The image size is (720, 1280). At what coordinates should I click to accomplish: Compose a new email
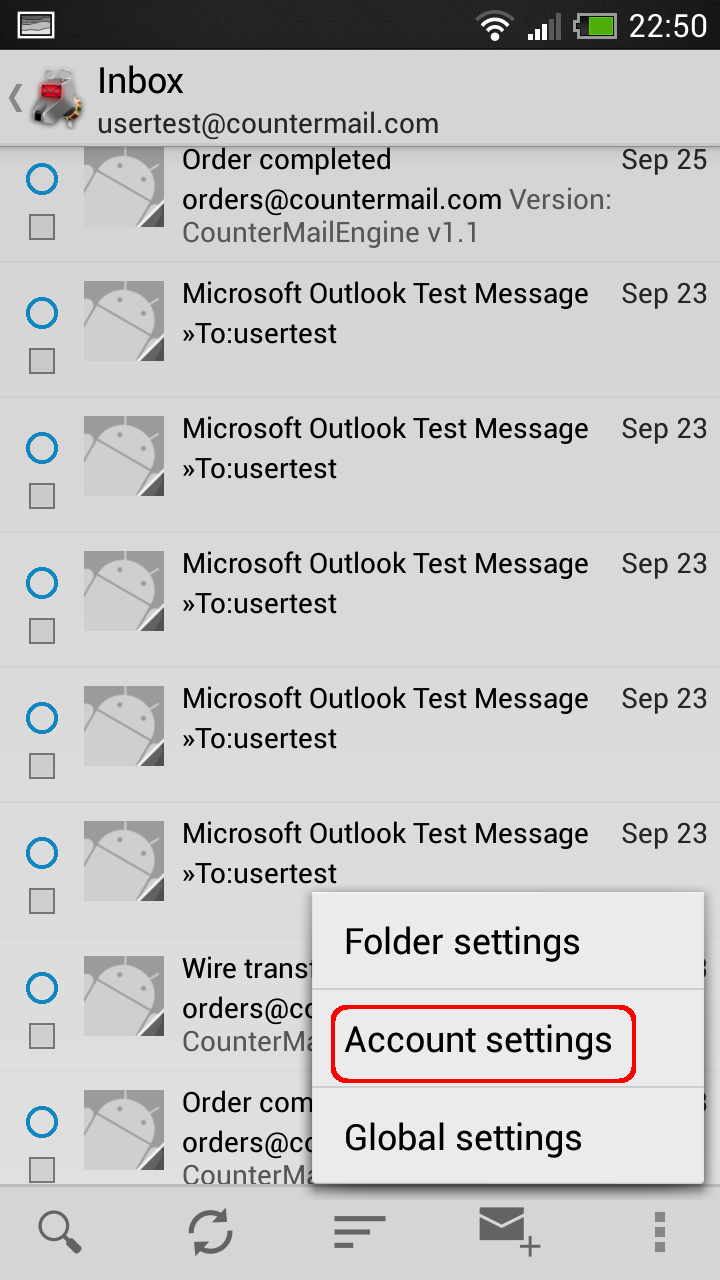pos(509,1231)
